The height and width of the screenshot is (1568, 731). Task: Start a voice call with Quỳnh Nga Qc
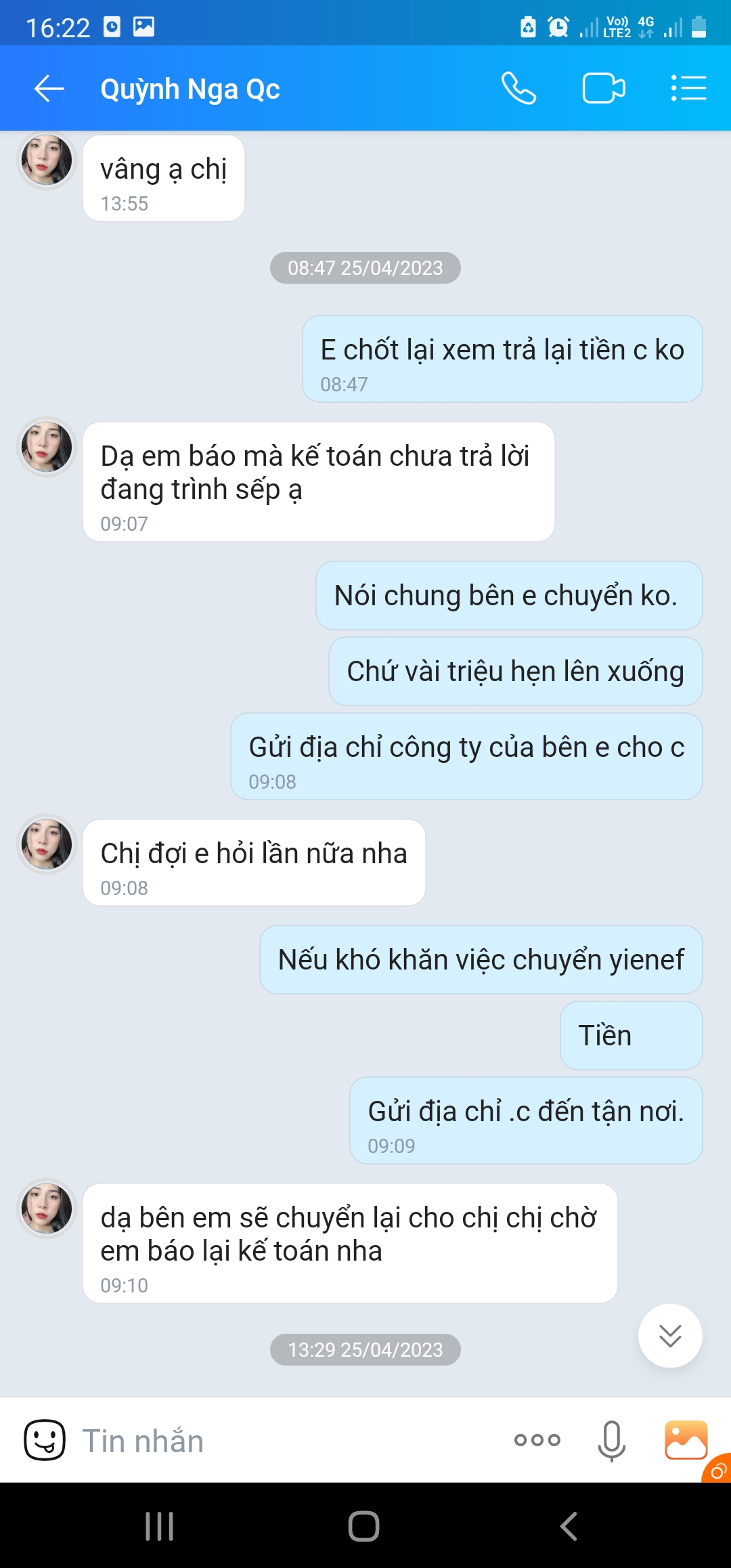tap(518, 89)
